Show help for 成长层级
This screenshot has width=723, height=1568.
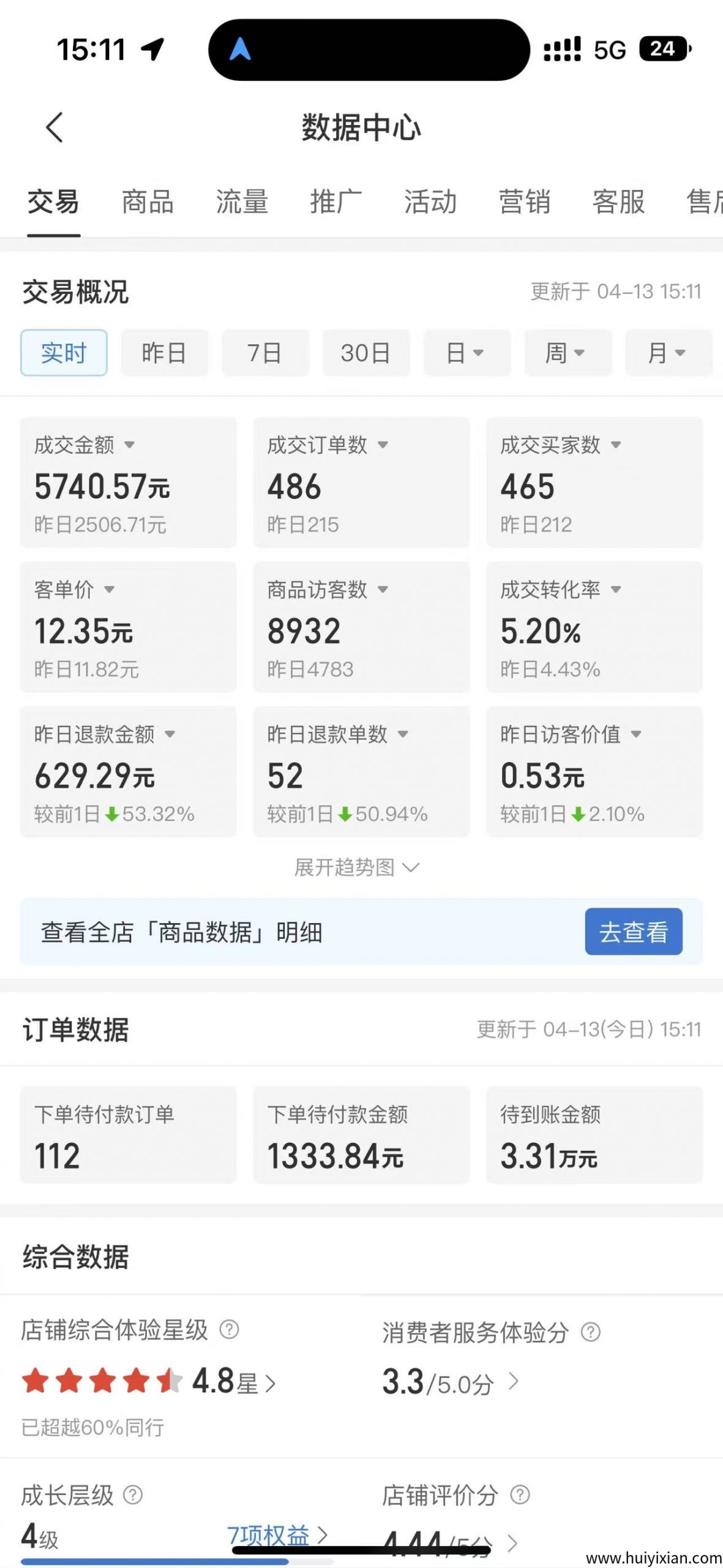[x=133, y=1495]
